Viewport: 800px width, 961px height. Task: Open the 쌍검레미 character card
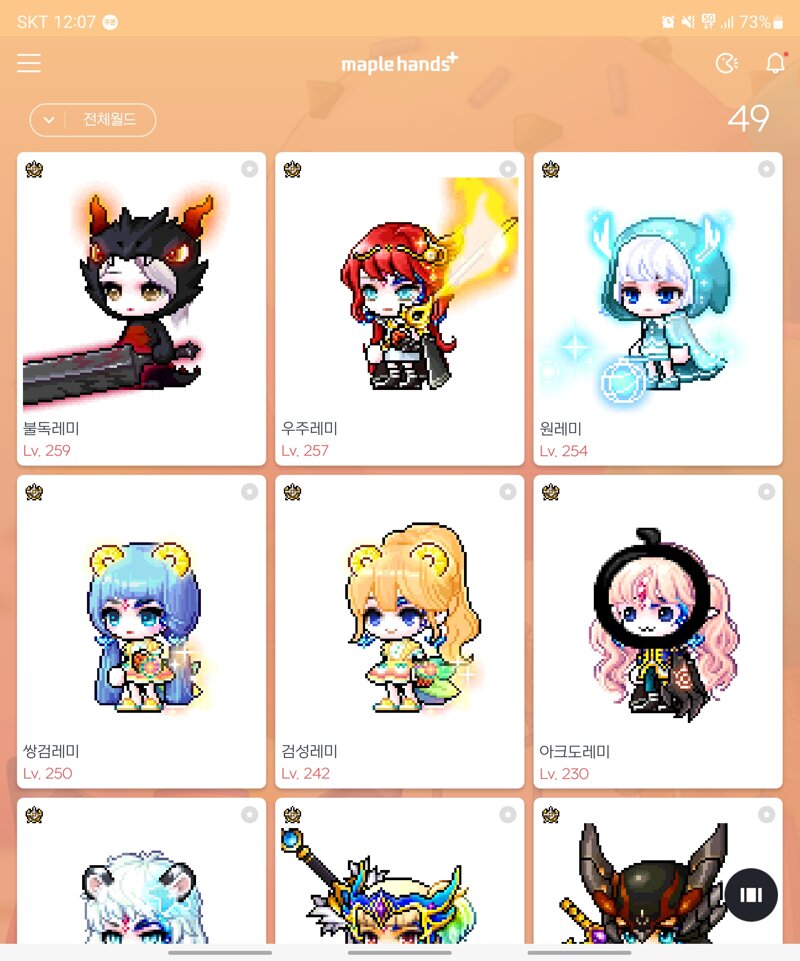[x=141, y=631]
